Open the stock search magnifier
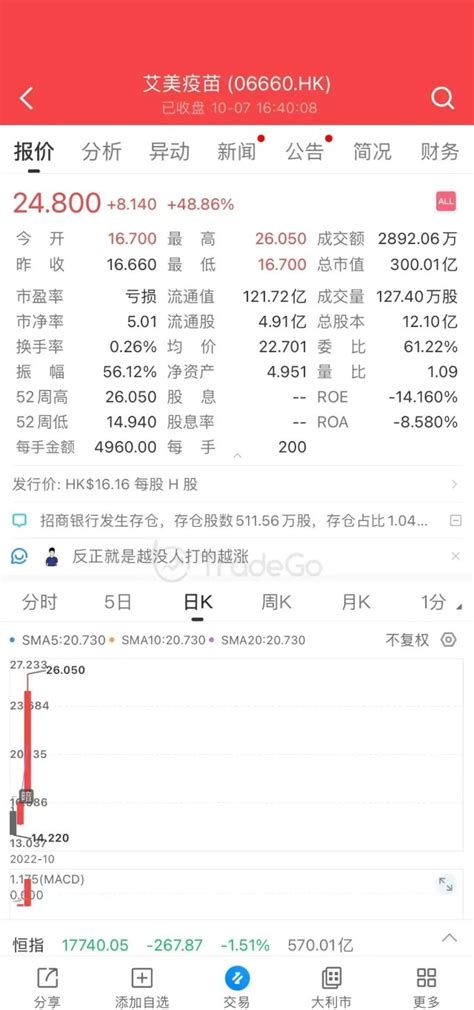The height and width of the screenshot is (1010, 474). [x=442, y=98]
